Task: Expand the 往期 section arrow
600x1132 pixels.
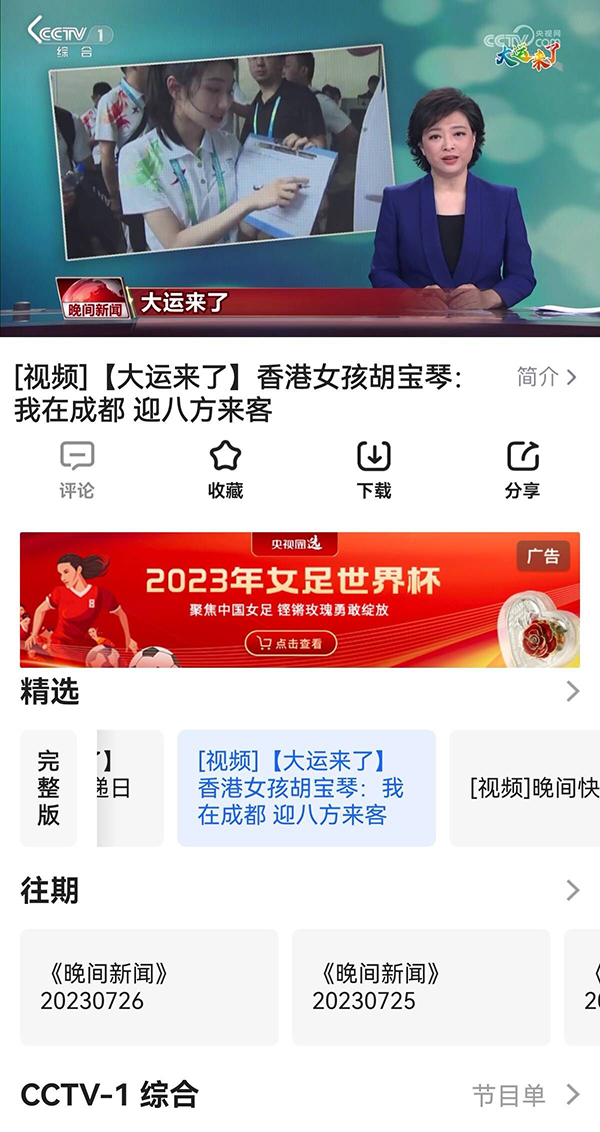Action: click(x=572, y=890)
